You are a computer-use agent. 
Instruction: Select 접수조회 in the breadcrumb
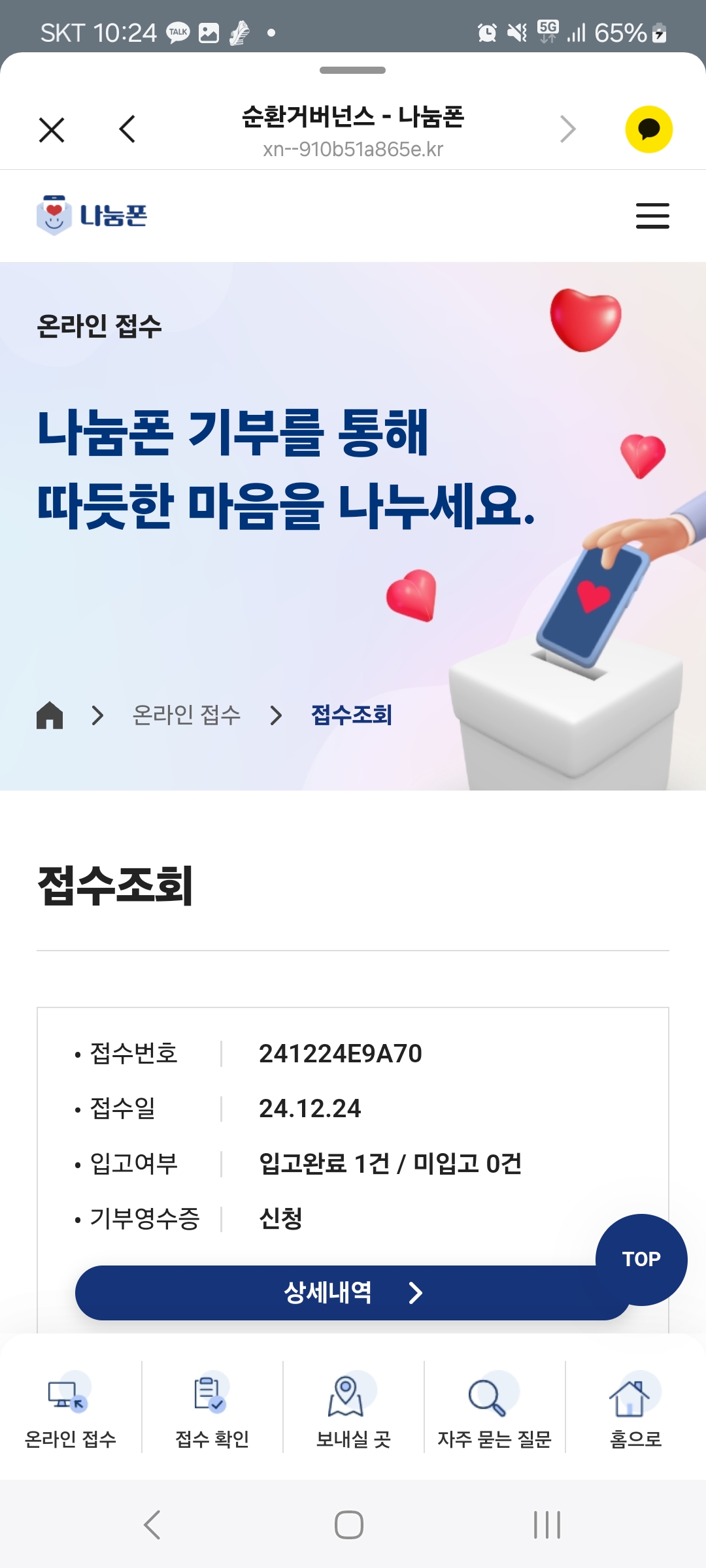click(x=352, y=715)
